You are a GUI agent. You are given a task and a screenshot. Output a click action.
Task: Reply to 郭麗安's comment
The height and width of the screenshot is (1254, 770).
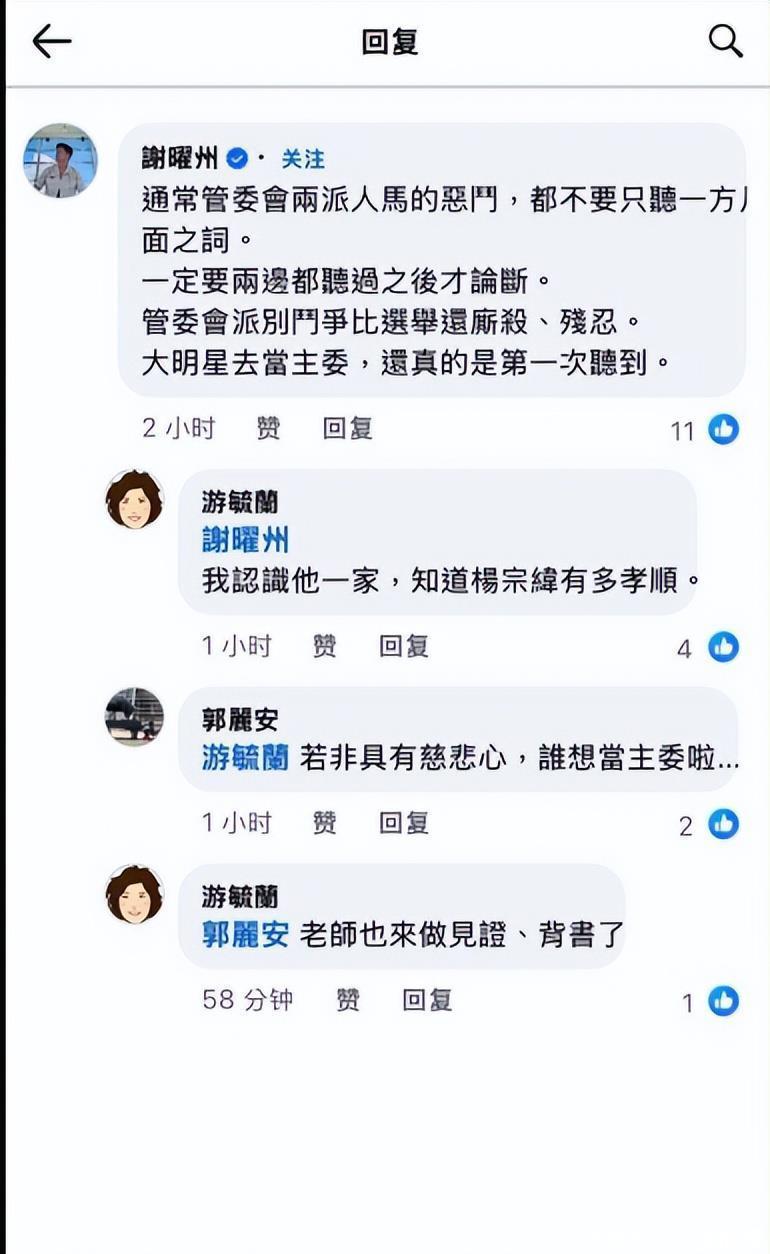coord(403,823)
